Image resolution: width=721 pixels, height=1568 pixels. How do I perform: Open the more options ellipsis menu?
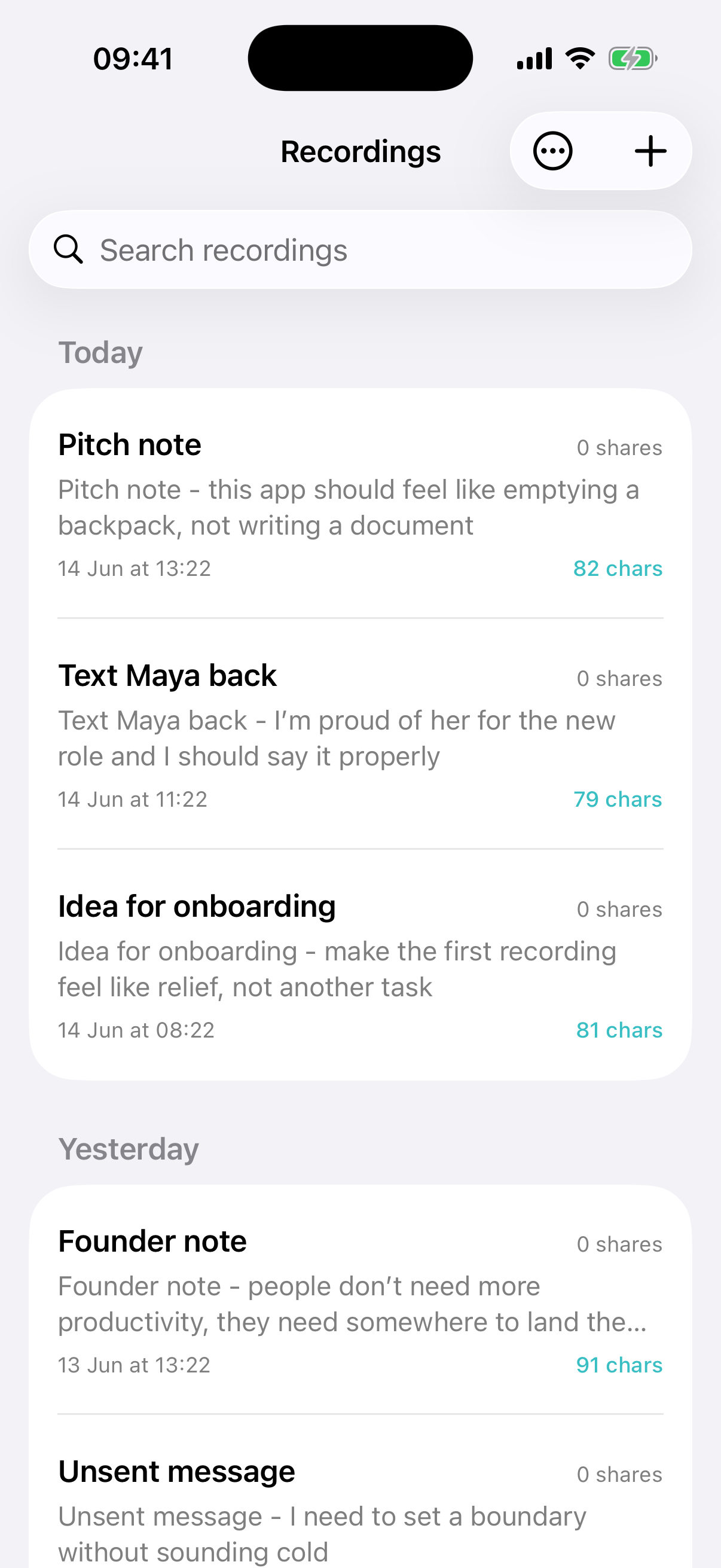point(552,151)
